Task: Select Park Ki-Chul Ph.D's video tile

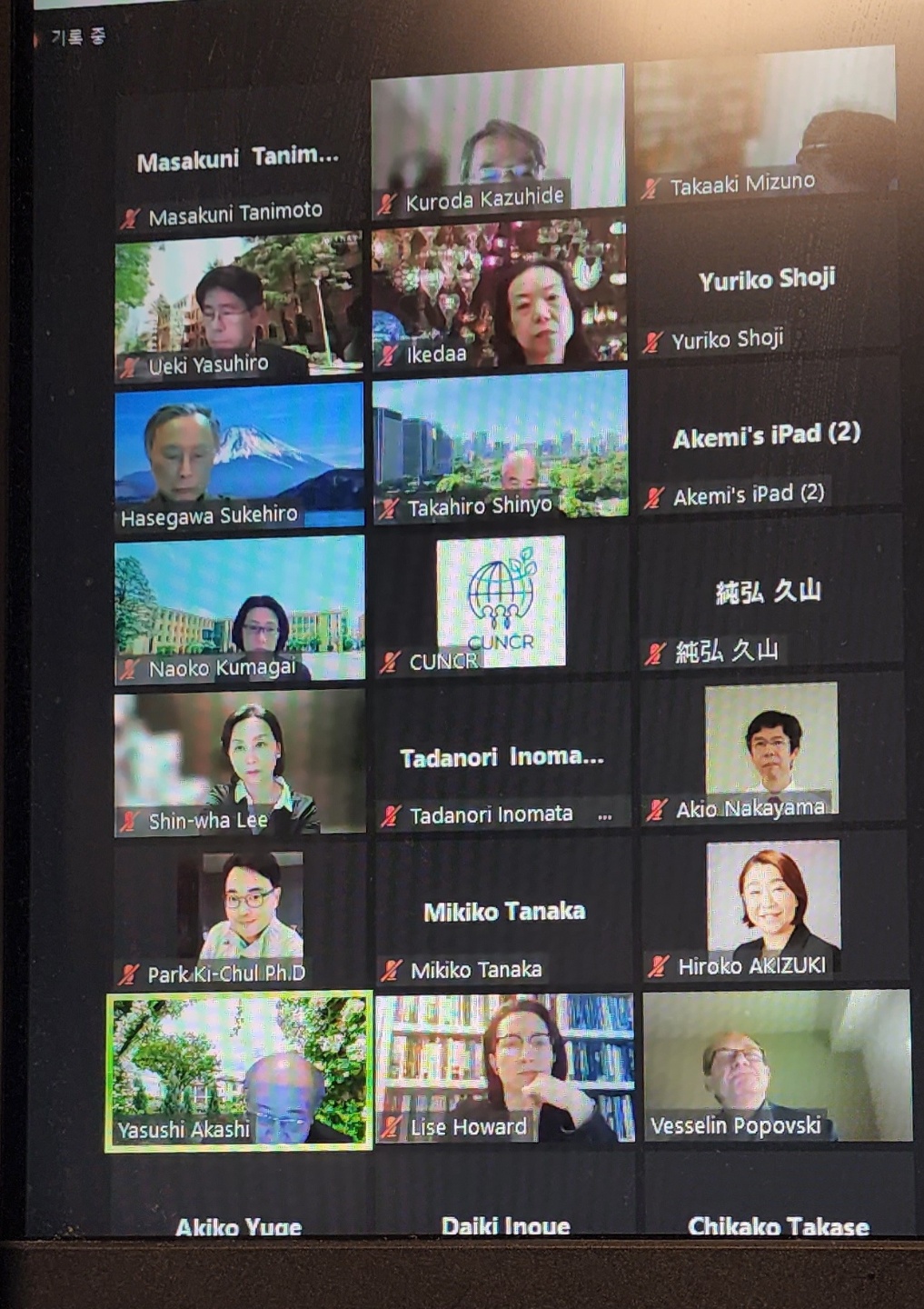Action: pyautogui.click(x=241, y=916)
